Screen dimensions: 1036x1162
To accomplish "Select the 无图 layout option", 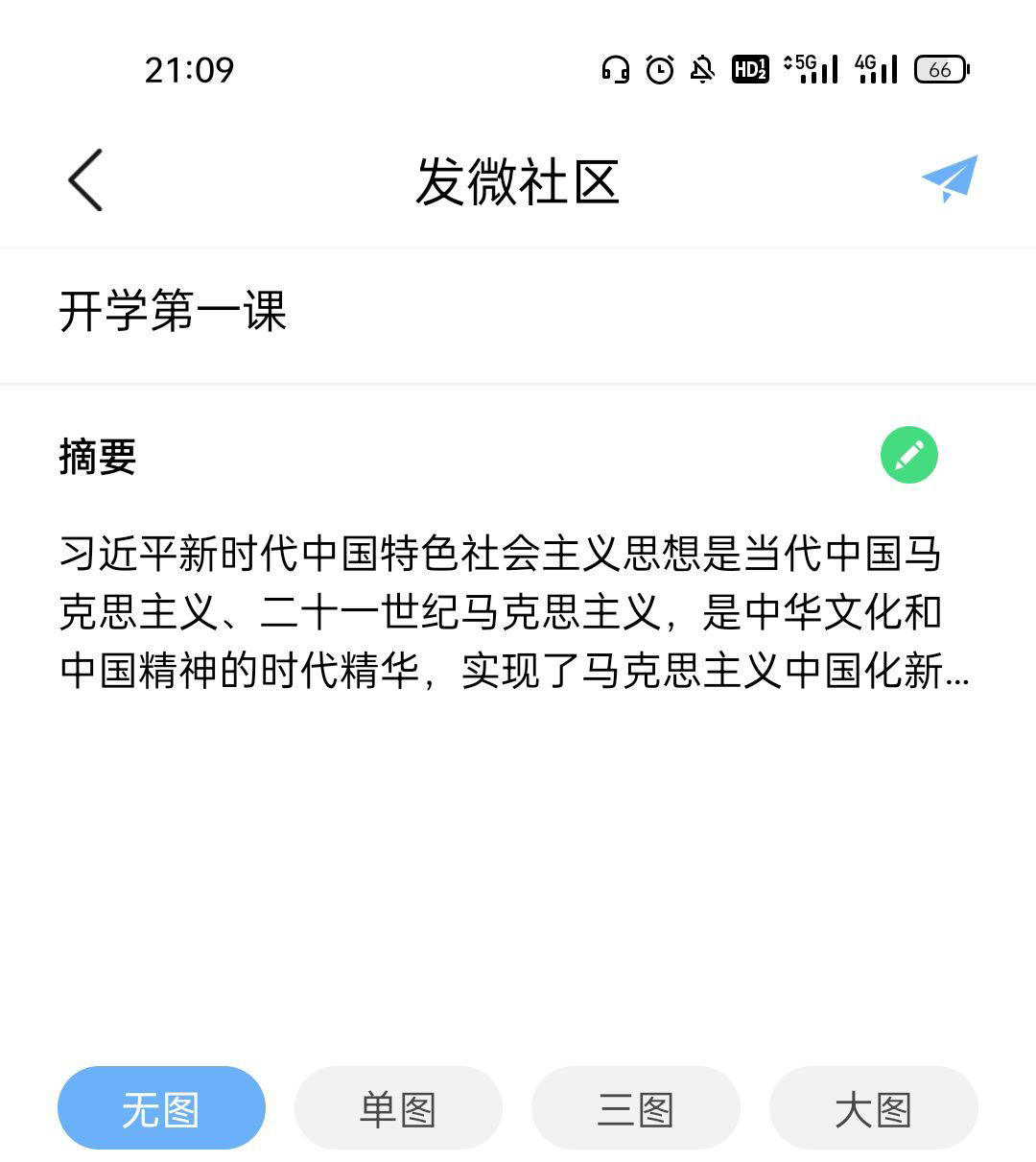I will (161, 1108).
